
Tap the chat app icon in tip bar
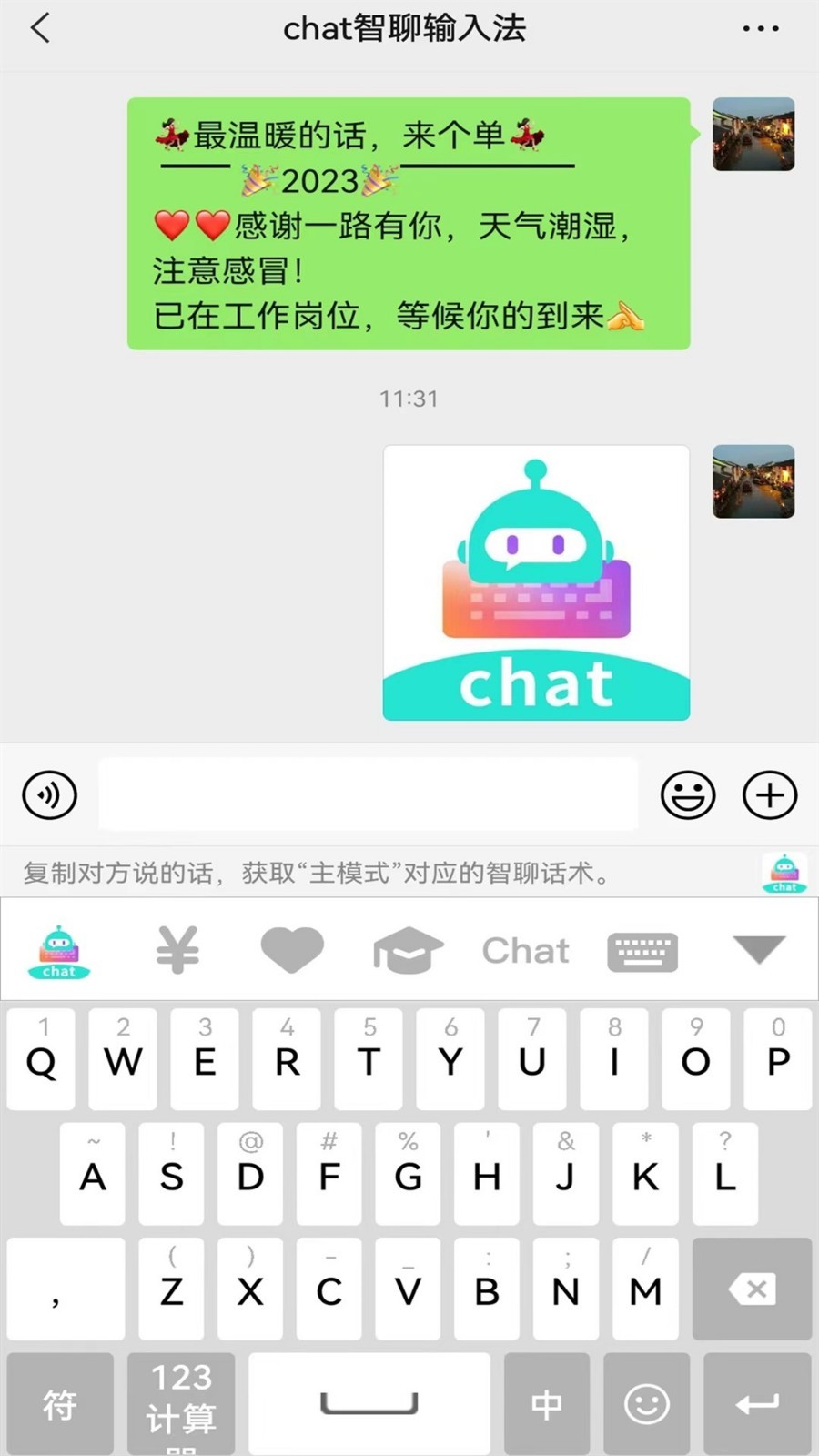(784, 872)
